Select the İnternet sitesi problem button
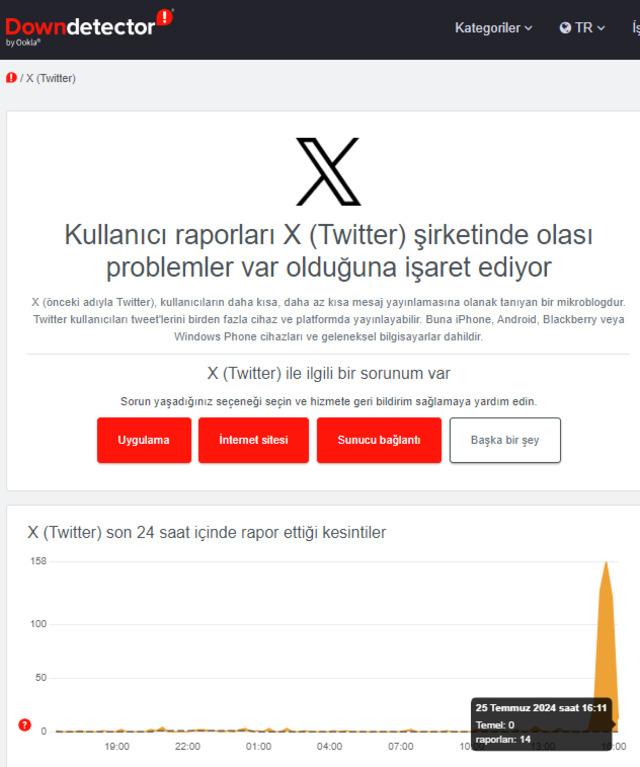The height and width of the screenshot is (767, 640). click(253, 440)
